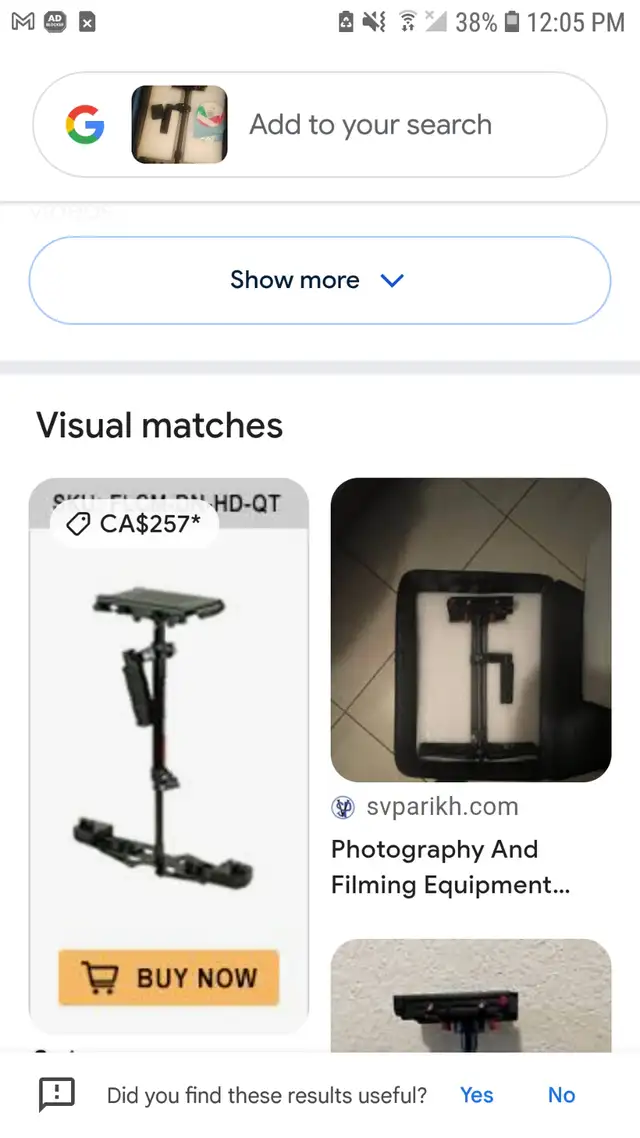Open the svparikh.com Photography And Filming Equipment result

tap(471, 688)
